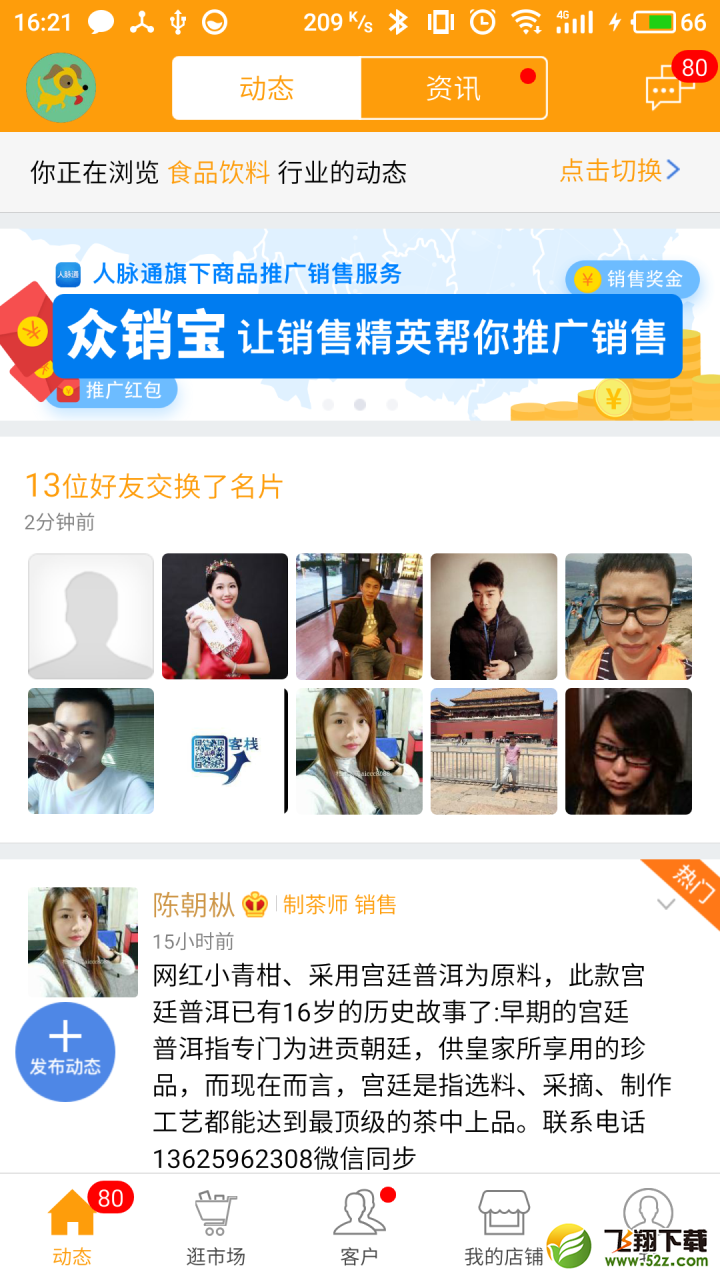Expand the dropdown arrow on 陈朝枞's post
Screen dimensions: 720x1280
pos(666,904)
